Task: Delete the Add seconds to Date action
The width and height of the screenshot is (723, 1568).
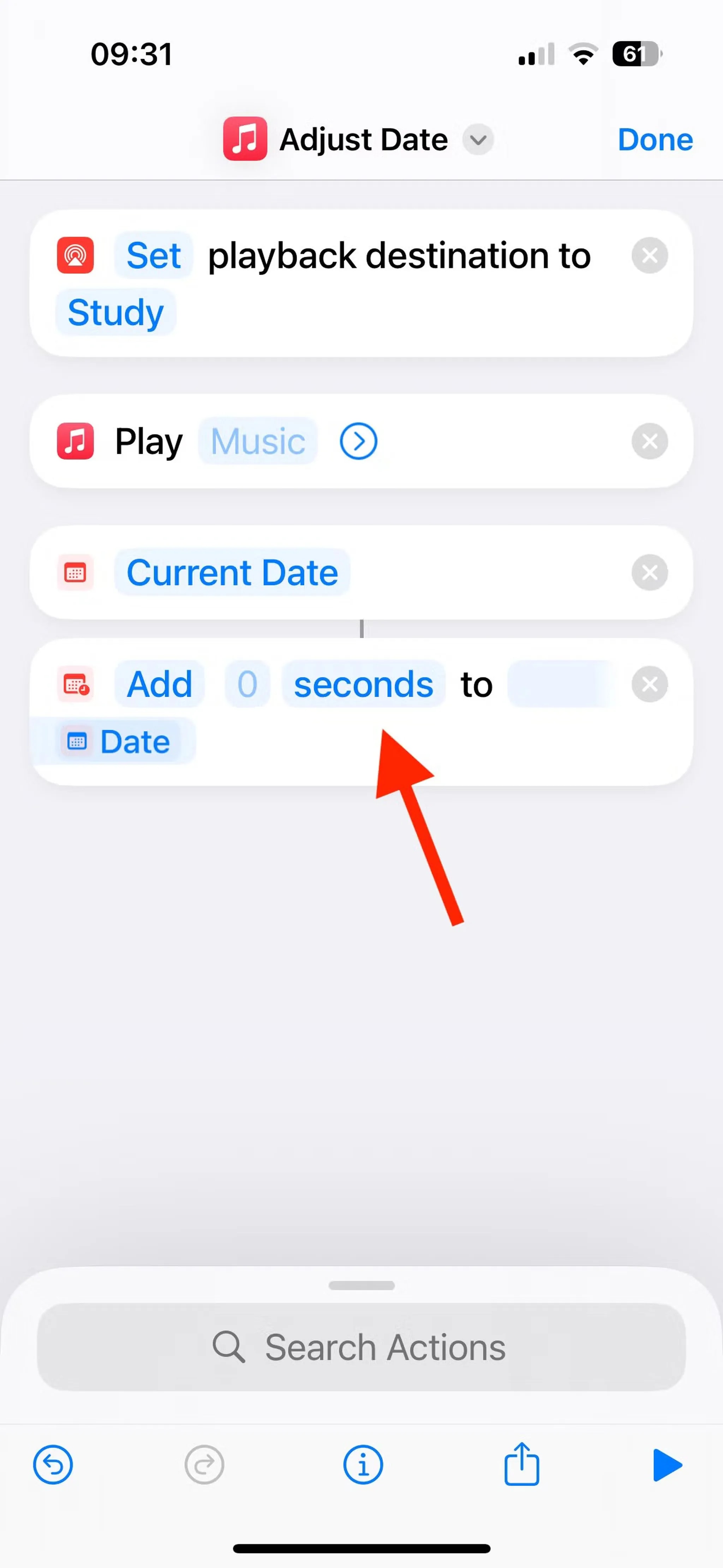Action: (x=649, y=684)
